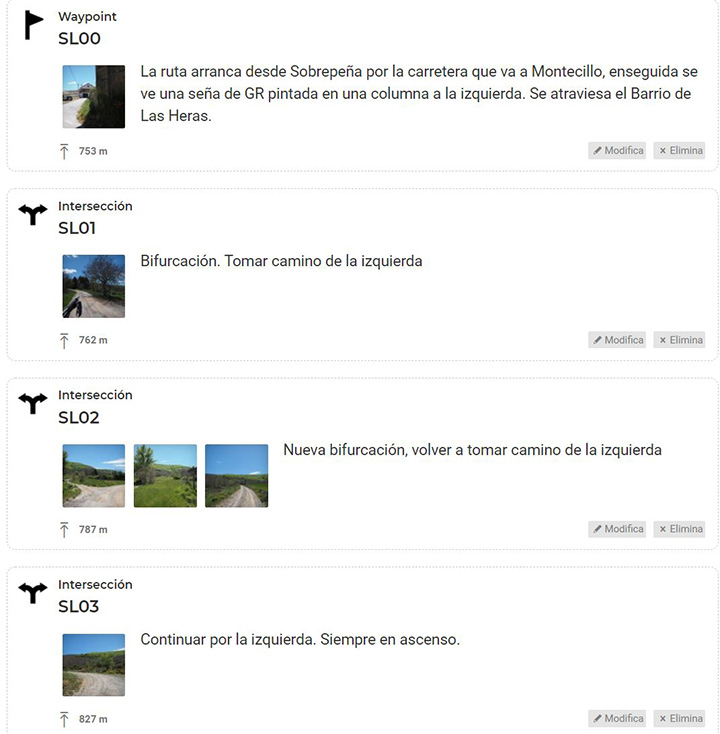Enlarge the SL03 intersection photo
This screenshot has width=720, height=734.
click(94, 665)
